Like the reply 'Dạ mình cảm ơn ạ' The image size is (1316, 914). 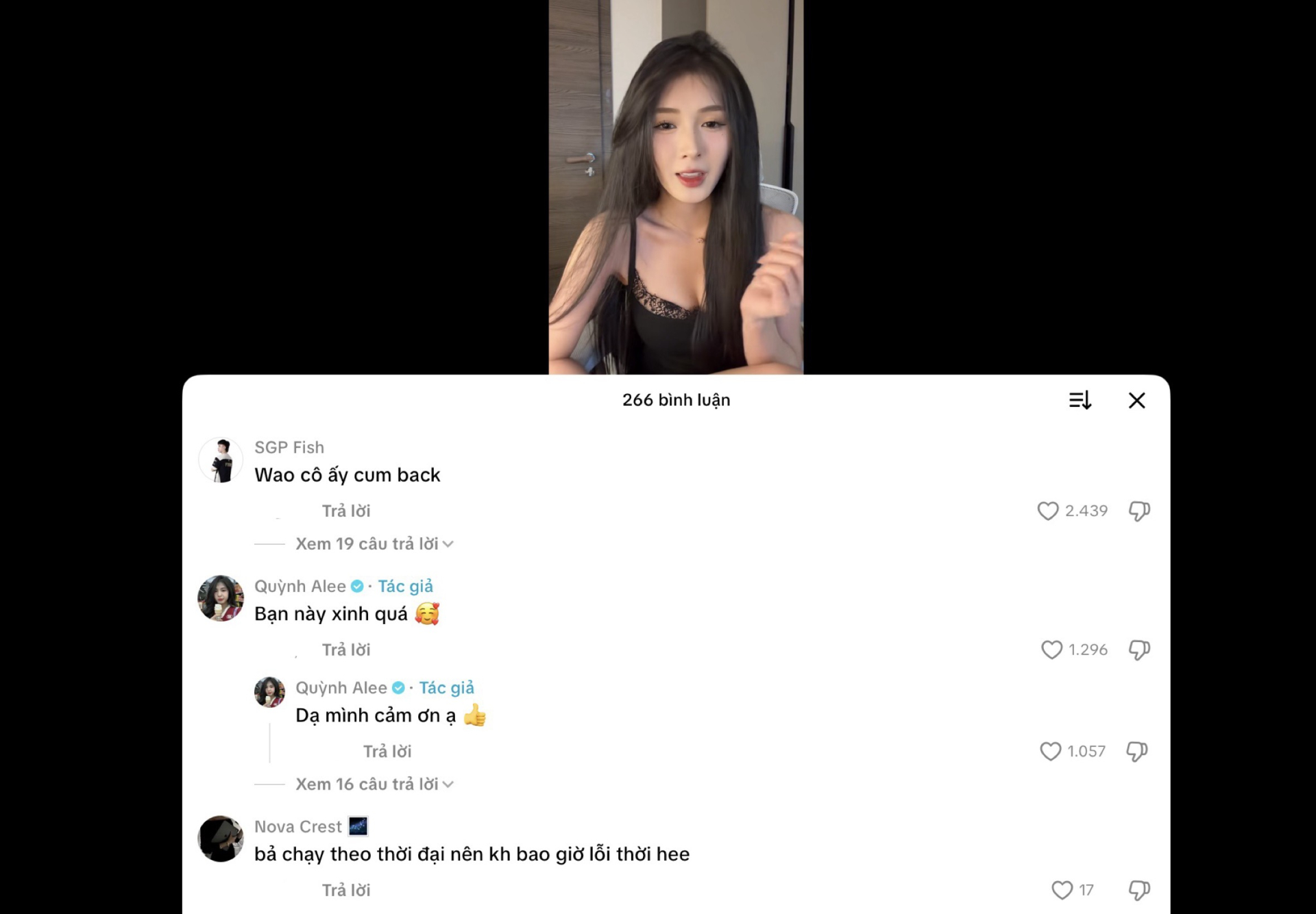(x=1050, y=752)
